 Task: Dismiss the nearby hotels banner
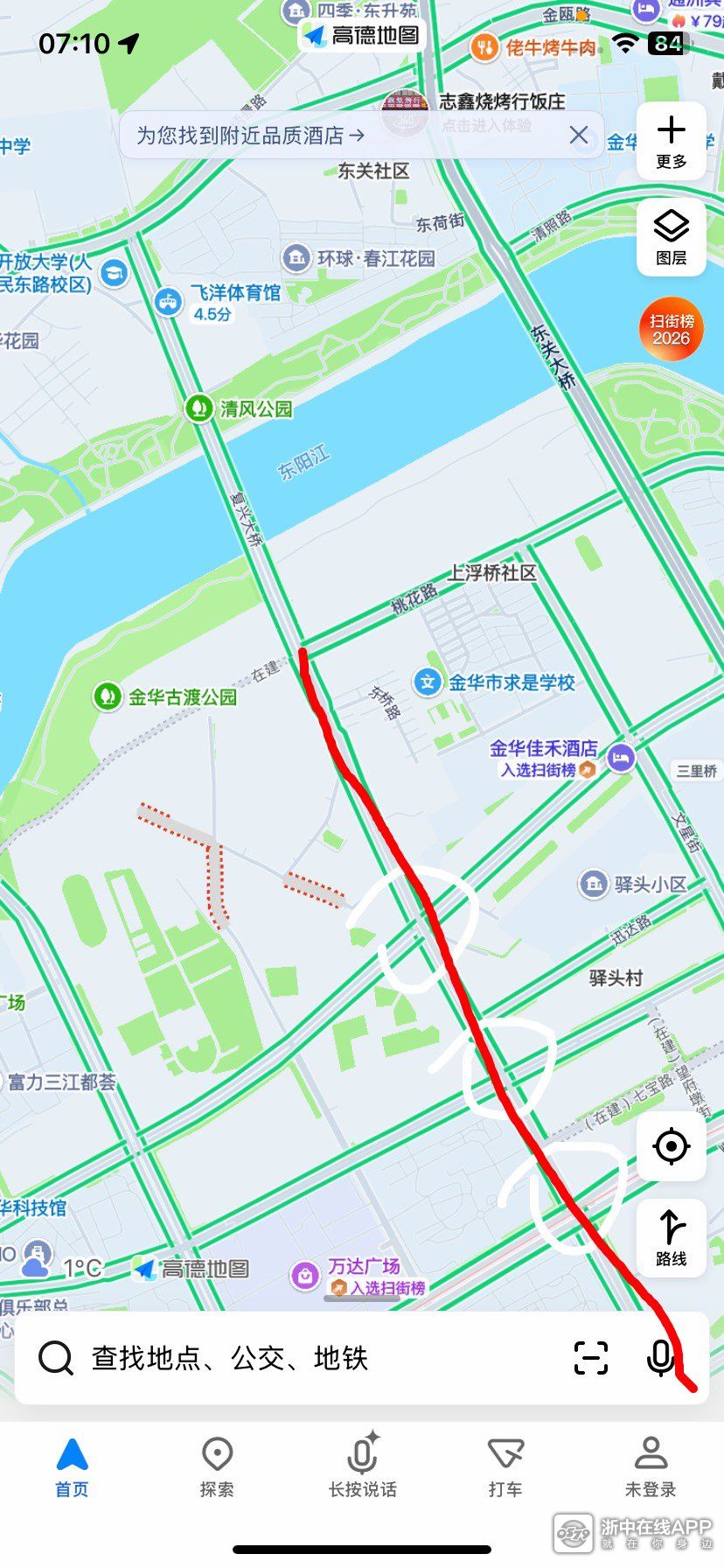click(x=578, y=135)
